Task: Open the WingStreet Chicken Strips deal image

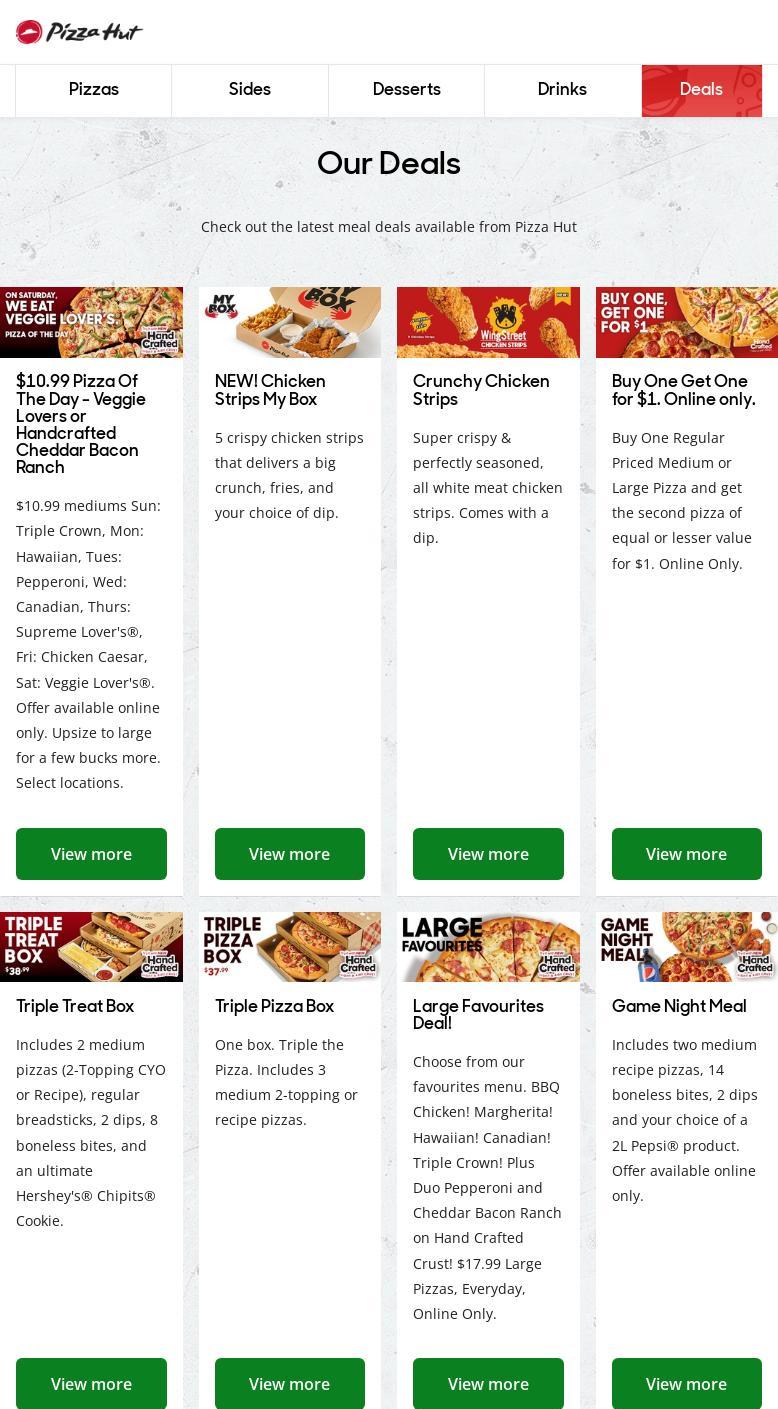Action: [x=488, y=322]
